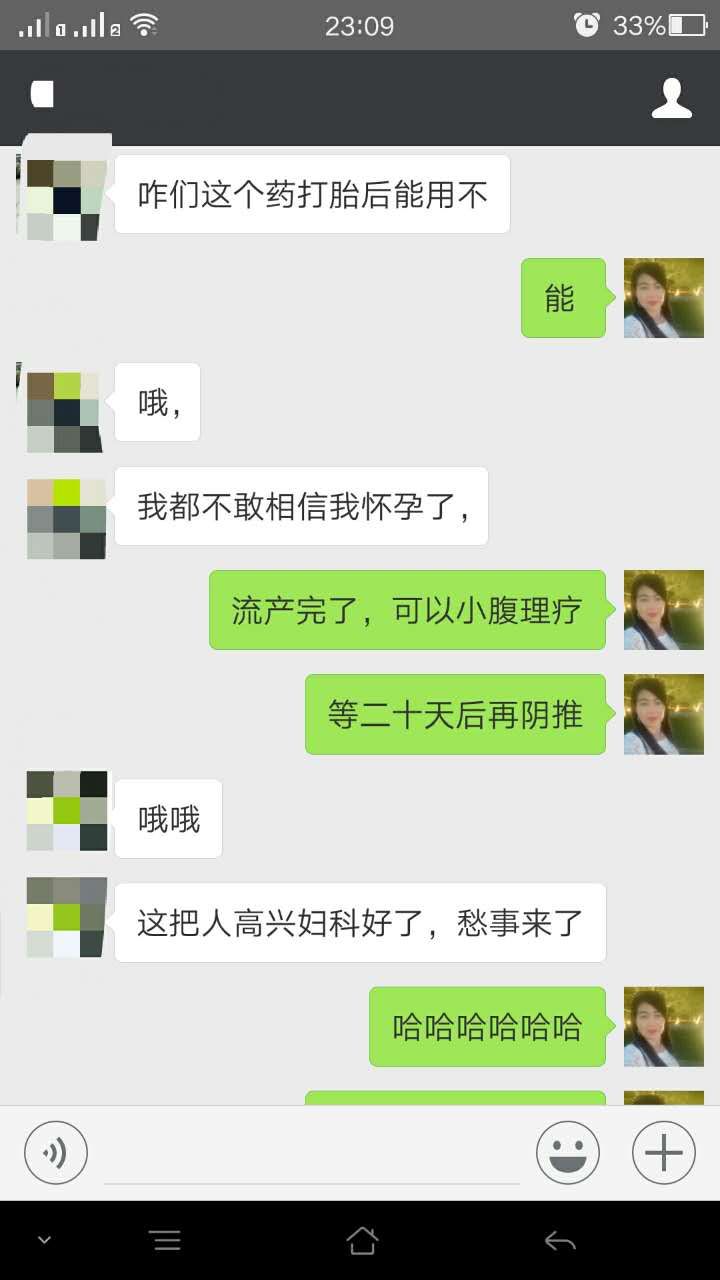Tap sender avatar beside the 能 message
This screenshot has height=1280, width=720.
point(663,298)
